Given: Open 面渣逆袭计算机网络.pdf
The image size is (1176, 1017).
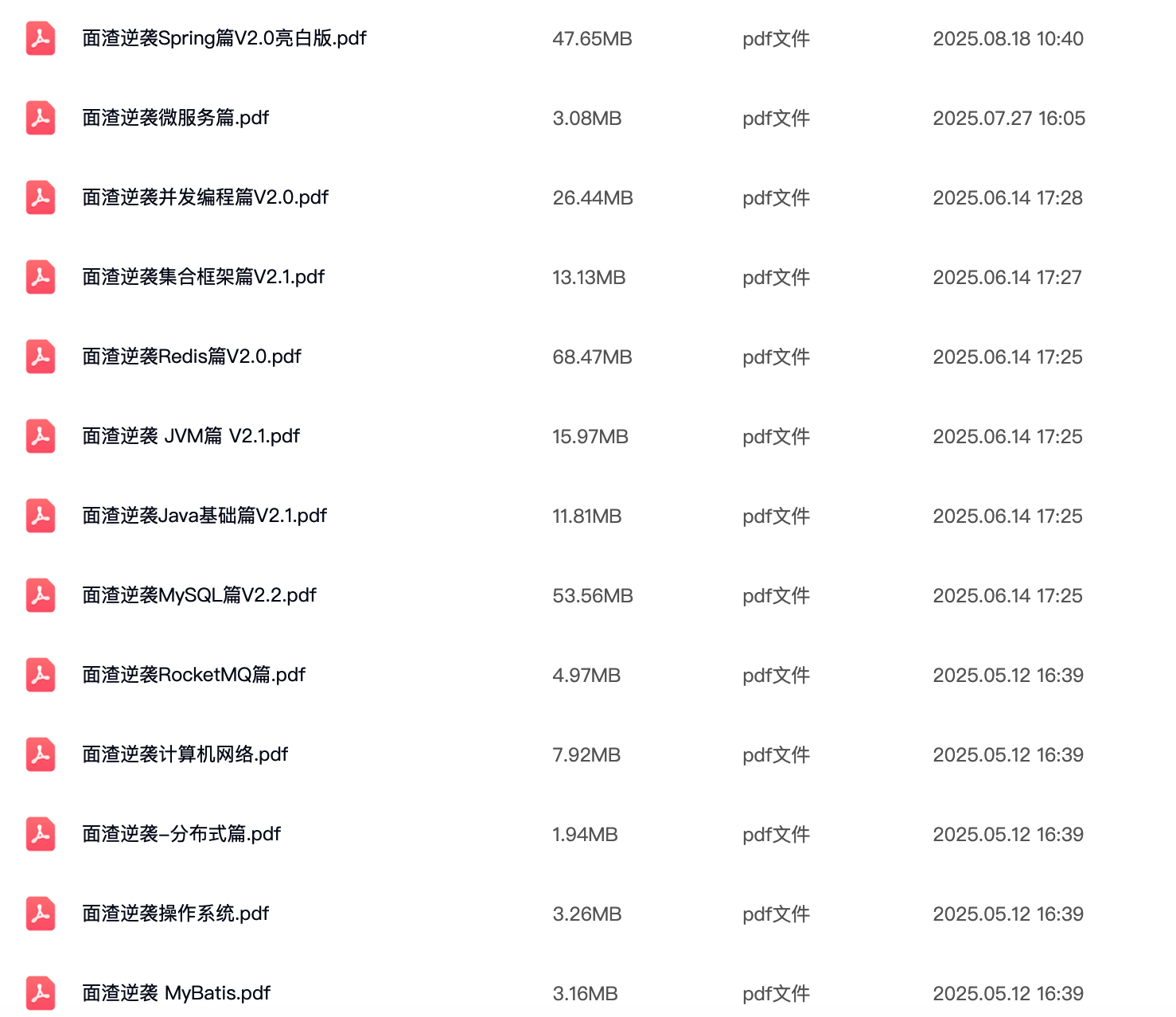Looking at the screenshot, I should tap(185, 754).
